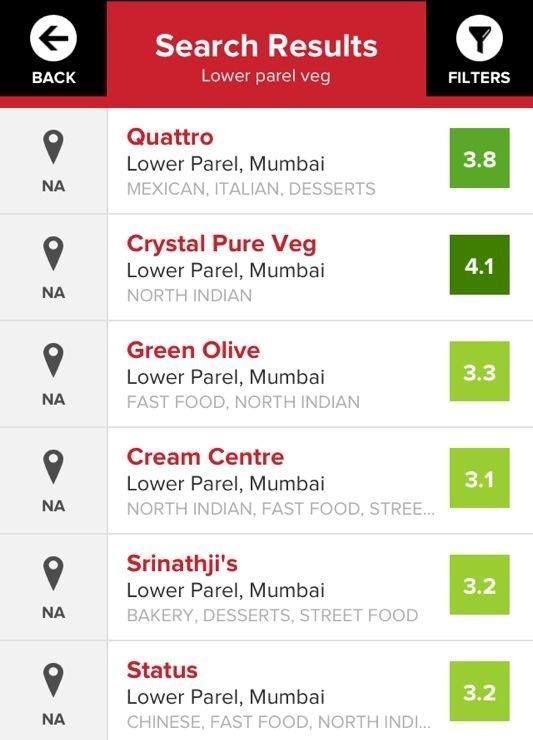The height and width of the screenshot is (740, 533).
Task: Open Crystal Pure Veg listing
Action: point(320,268)
